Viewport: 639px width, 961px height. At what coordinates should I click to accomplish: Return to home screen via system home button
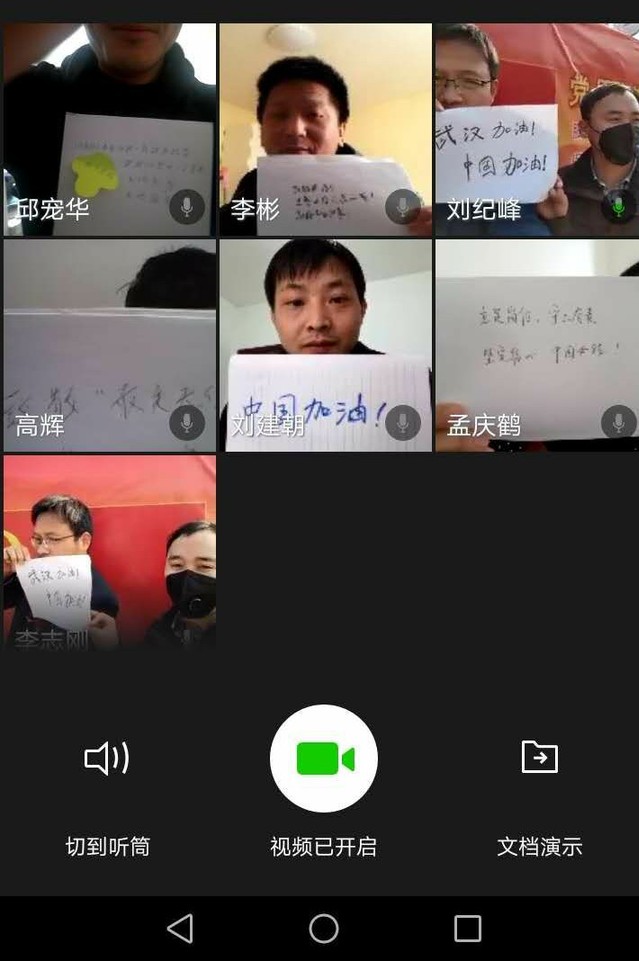324,928
